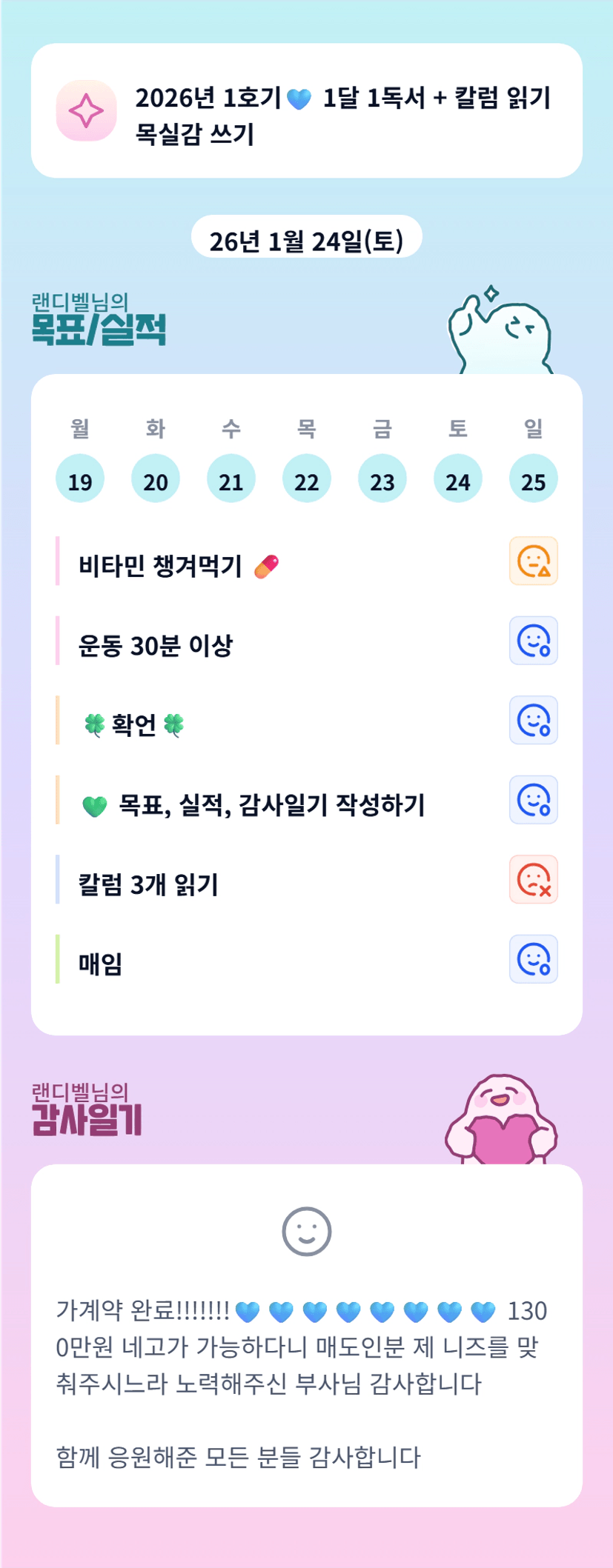Tap the failed status icon for 칼럼 3개 읽기
The height and width of the screenshot is (1568, 613).
534,880
